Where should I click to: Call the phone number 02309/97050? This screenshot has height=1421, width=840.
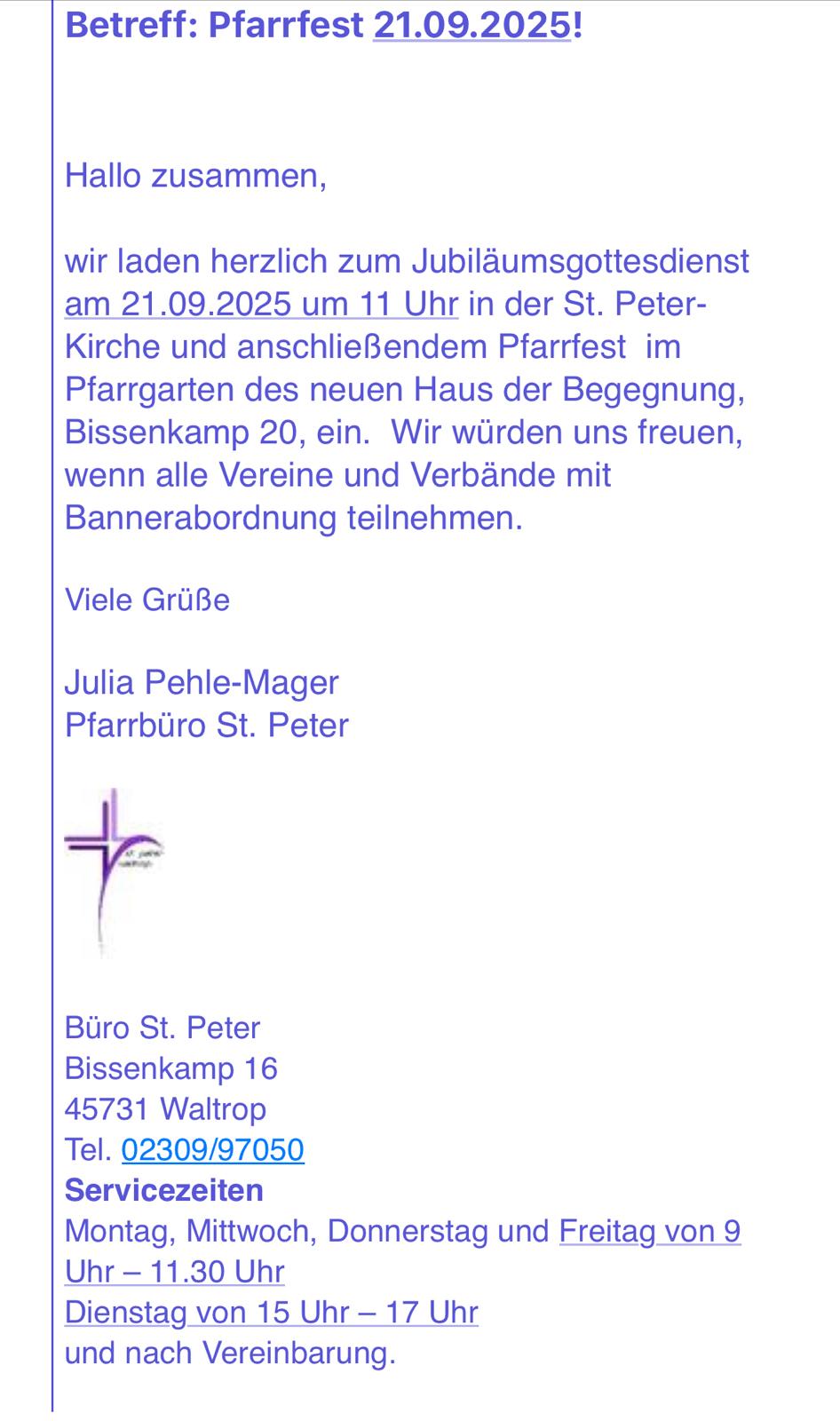coord(213,1149)
